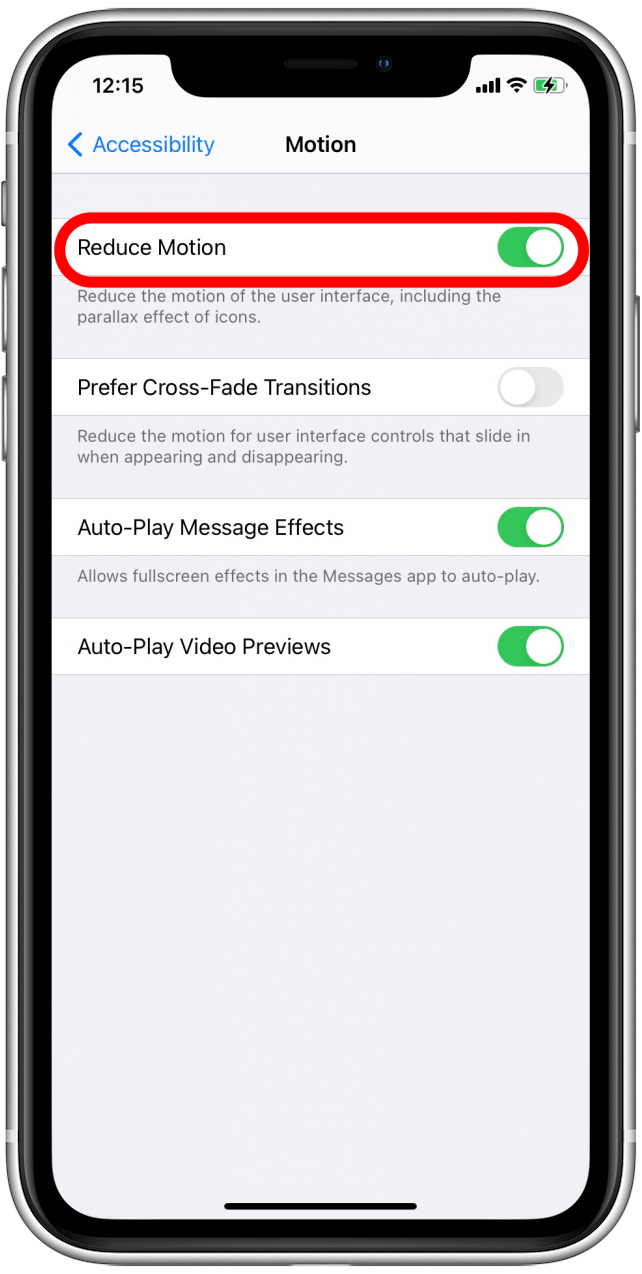Image resolution: width=642 pixels, height=1274 pixels.
Task: Disable Auto-Play Message Effects
Action: click(531, 527)
